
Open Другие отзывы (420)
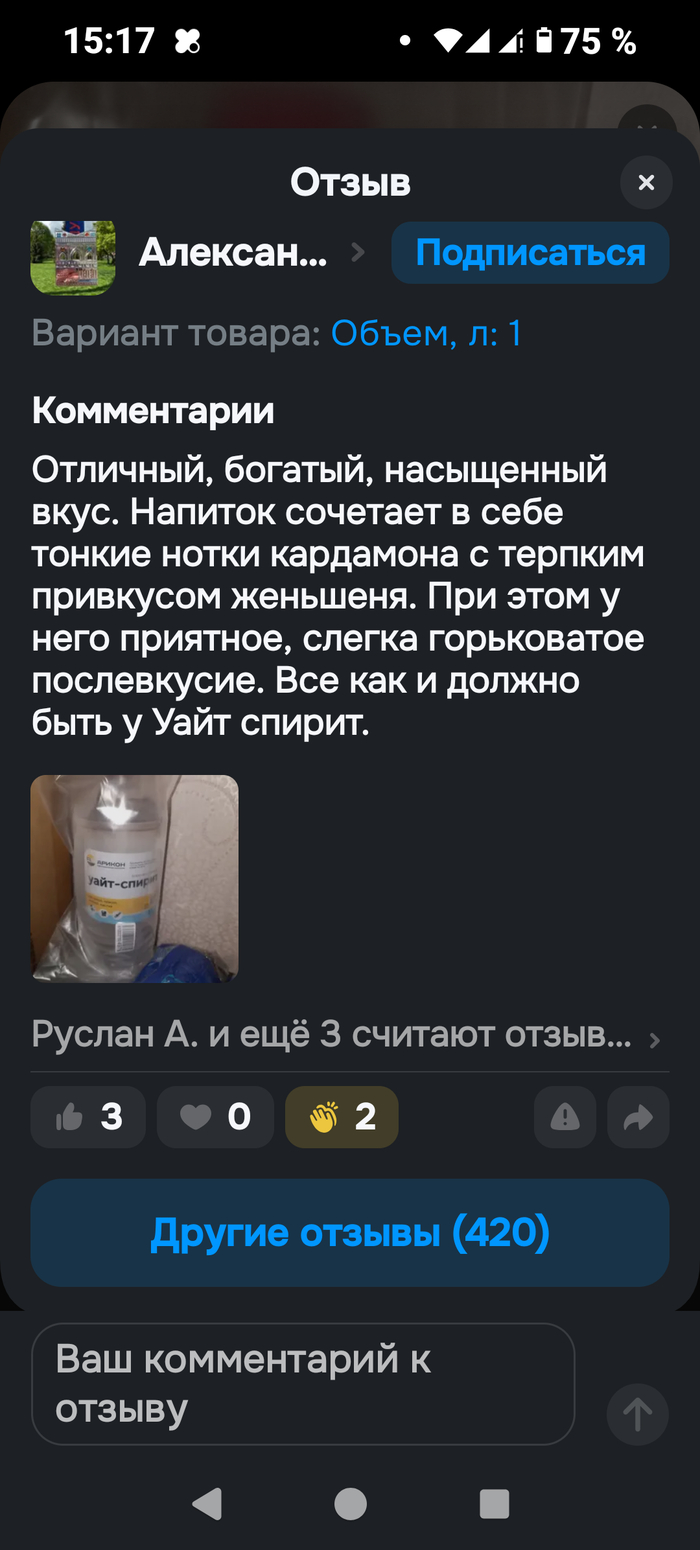(x=350, y=1232)
